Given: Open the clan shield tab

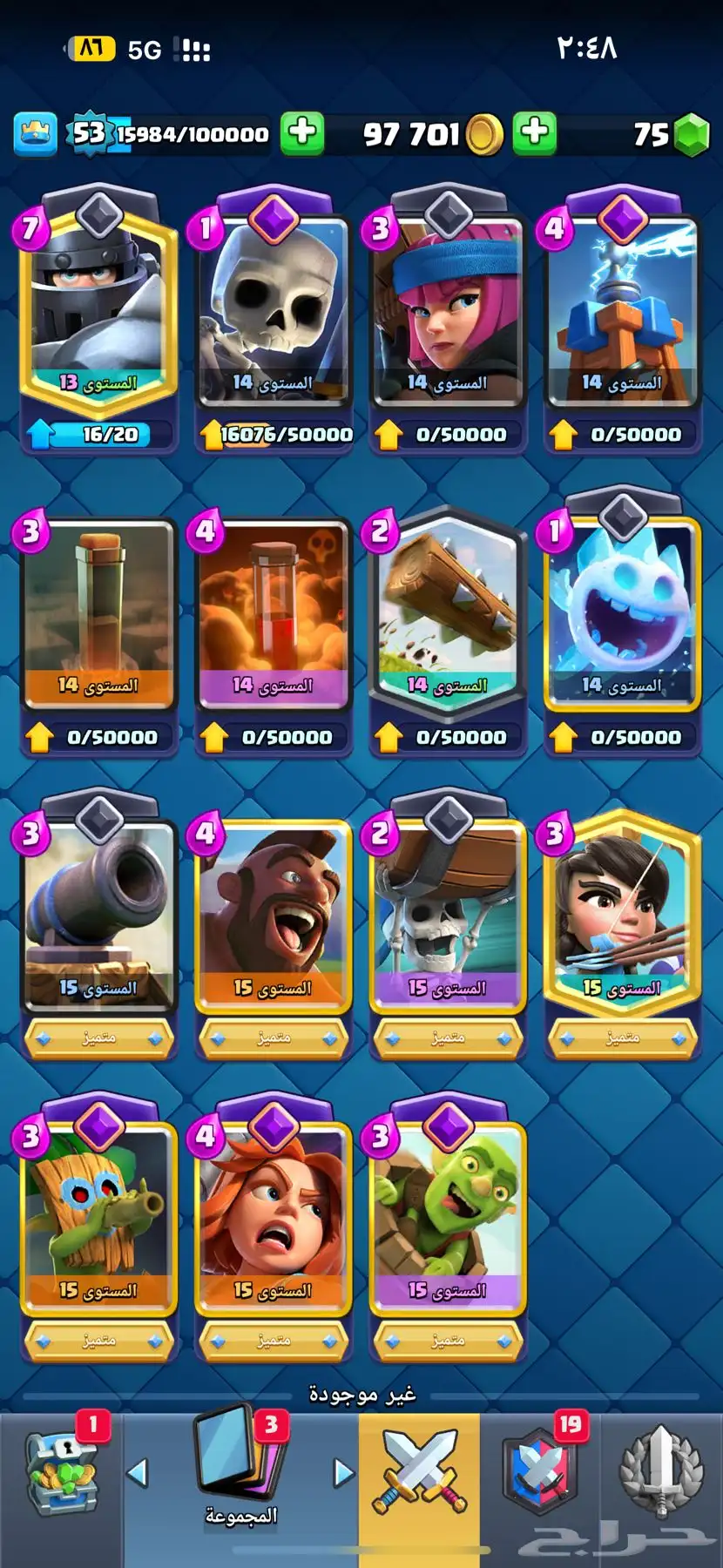Looking at the screenshot, I should coord(540,1474).
